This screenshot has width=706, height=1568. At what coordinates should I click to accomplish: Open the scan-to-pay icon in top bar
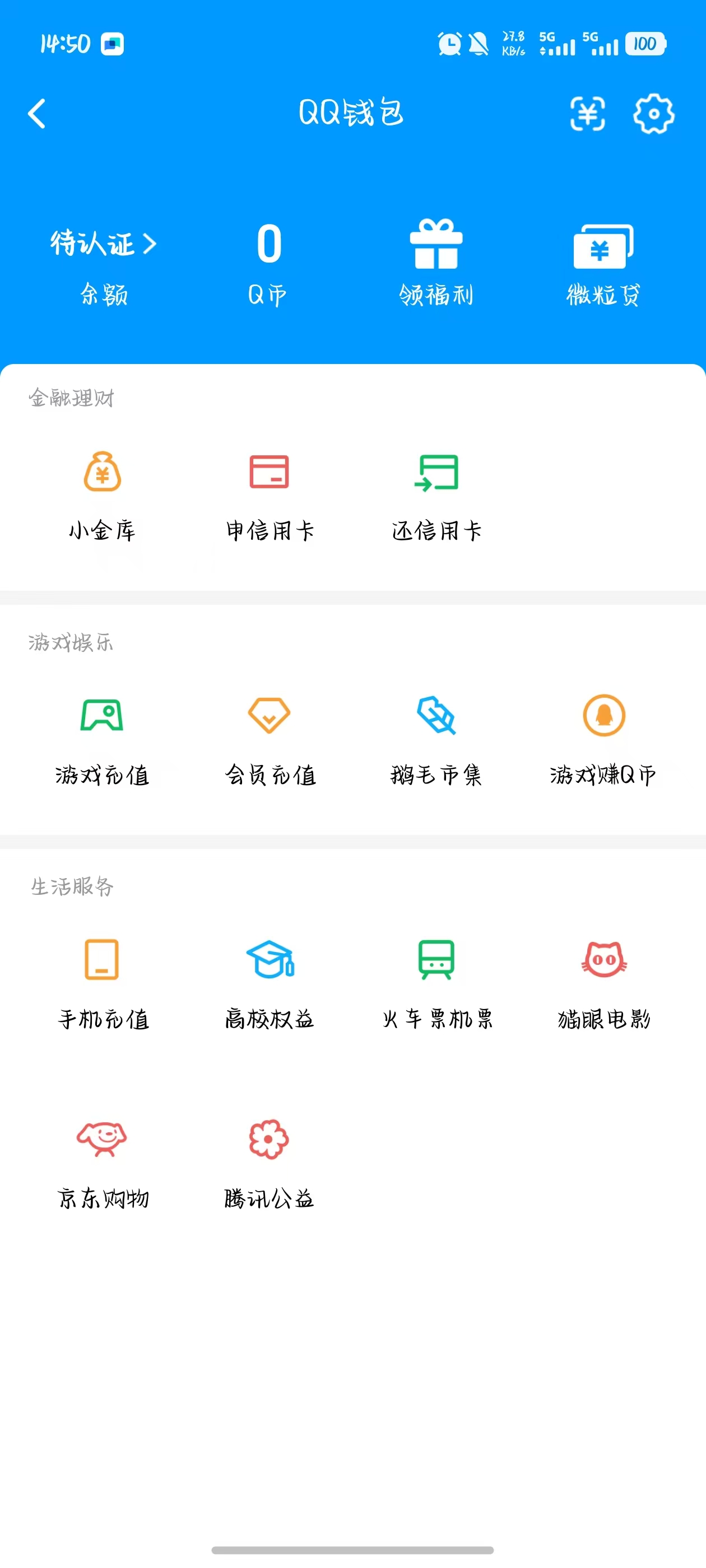point(587,114)
